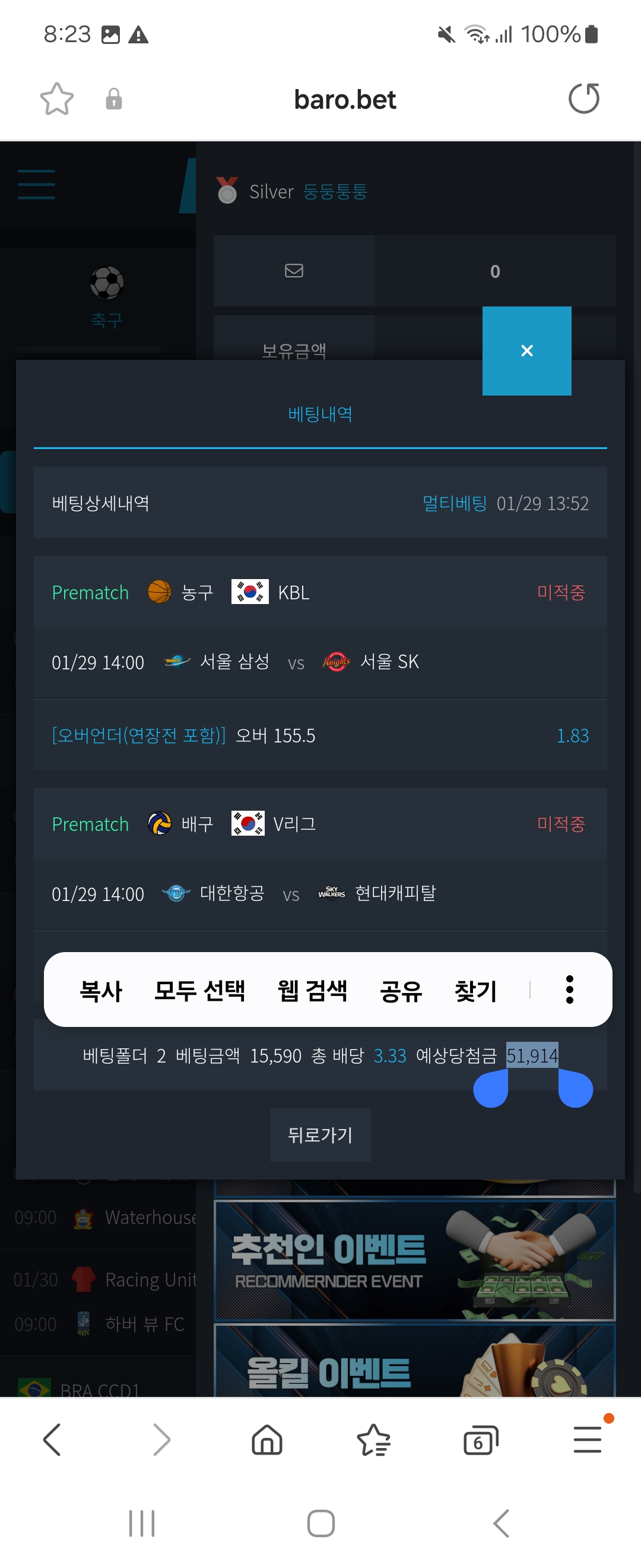The height and width of the screenshot is (1568, 641).
Task: View the six open tabs
Action: point(480,1440)
